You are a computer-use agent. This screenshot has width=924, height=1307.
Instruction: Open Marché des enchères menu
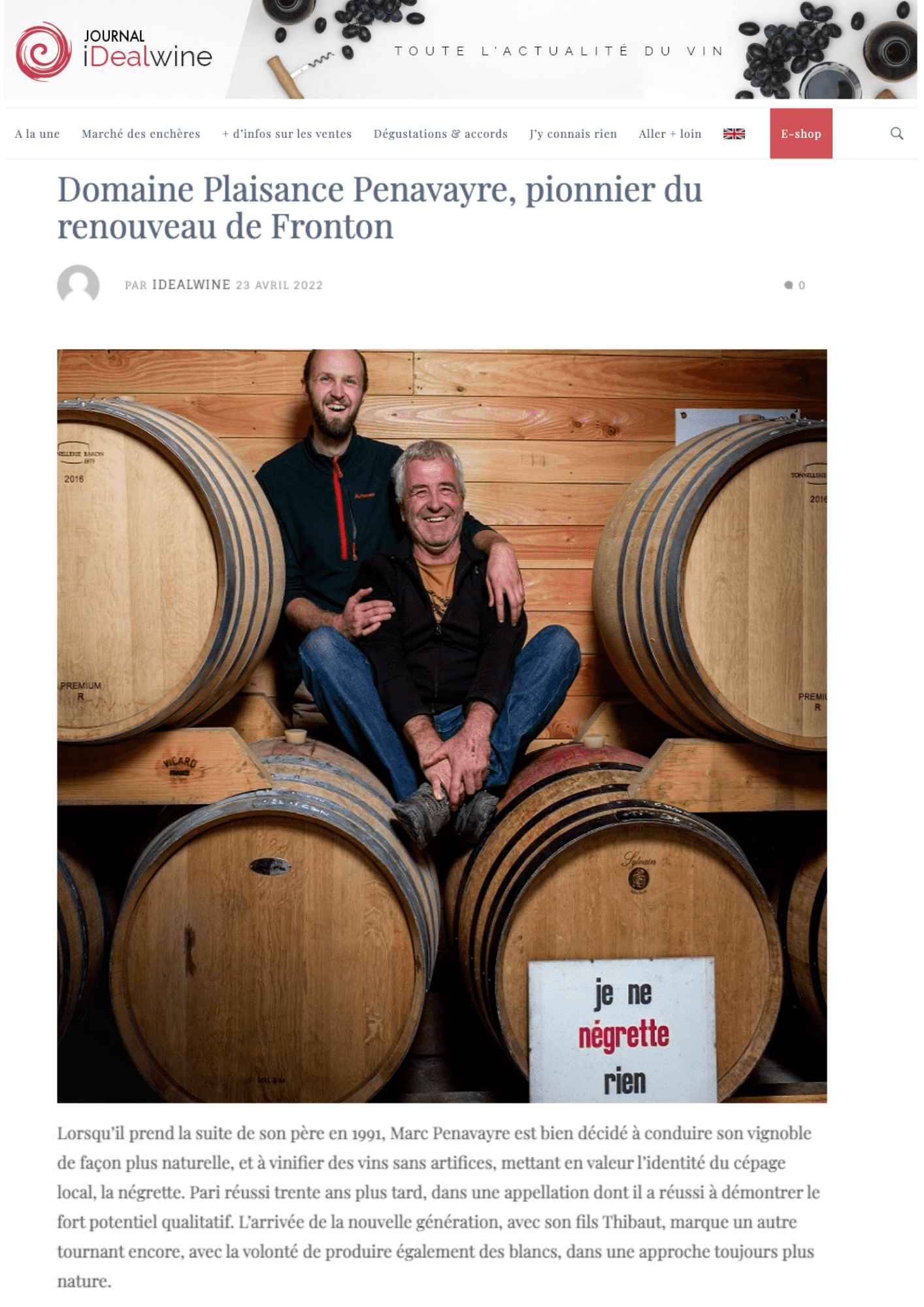click(140, 134)
